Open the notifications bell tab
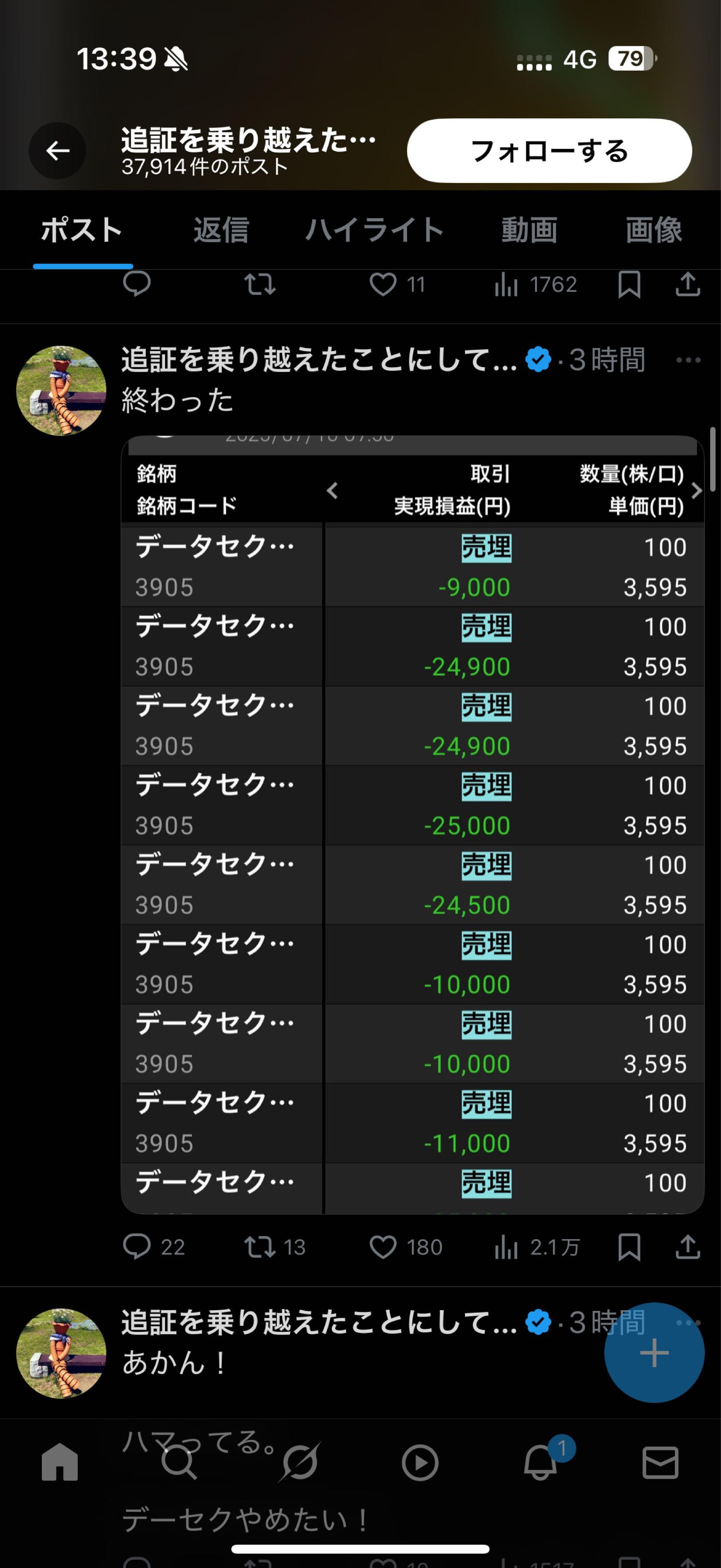Screen dimensions: 721x1568 [x=540, y=1462]
